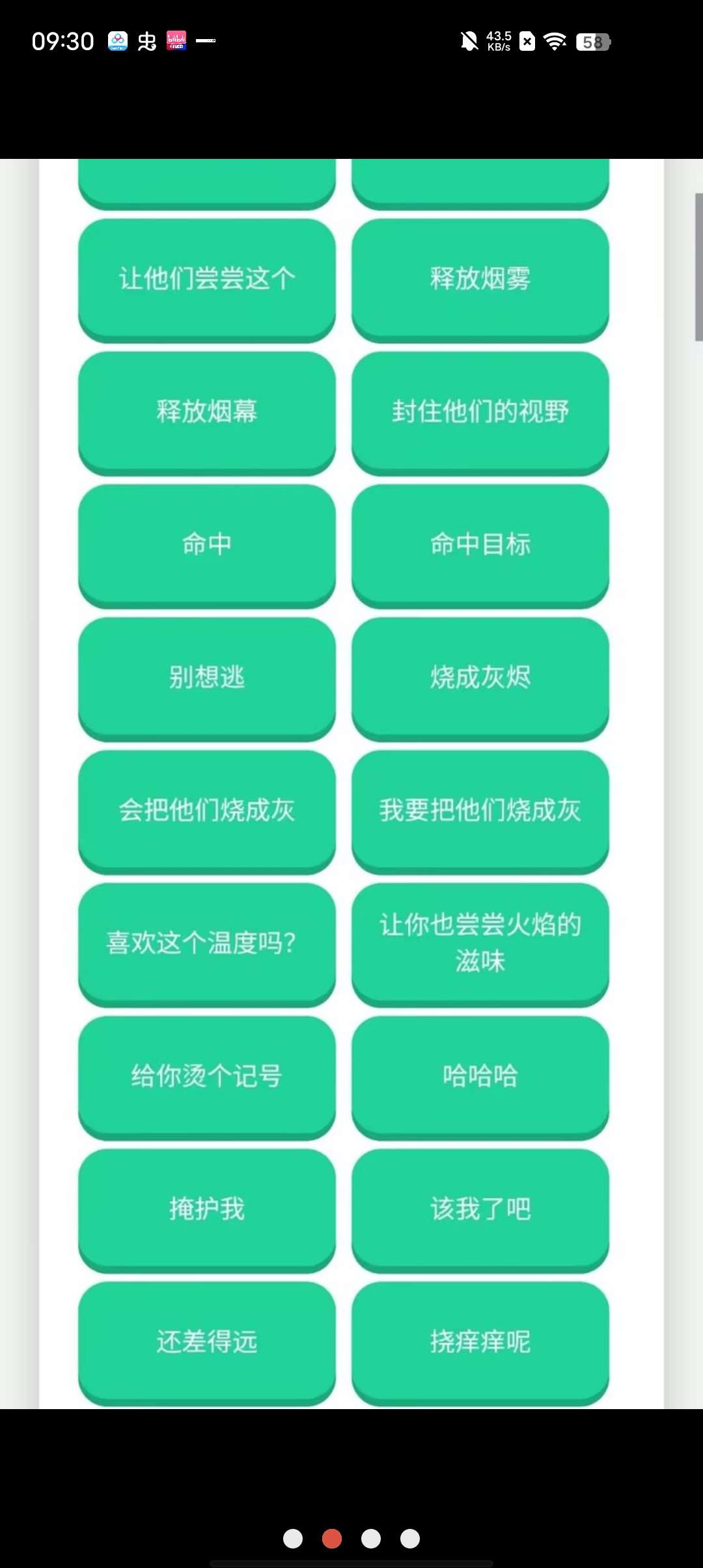Tap 会把他们烧成灰 button

(207, 810)
